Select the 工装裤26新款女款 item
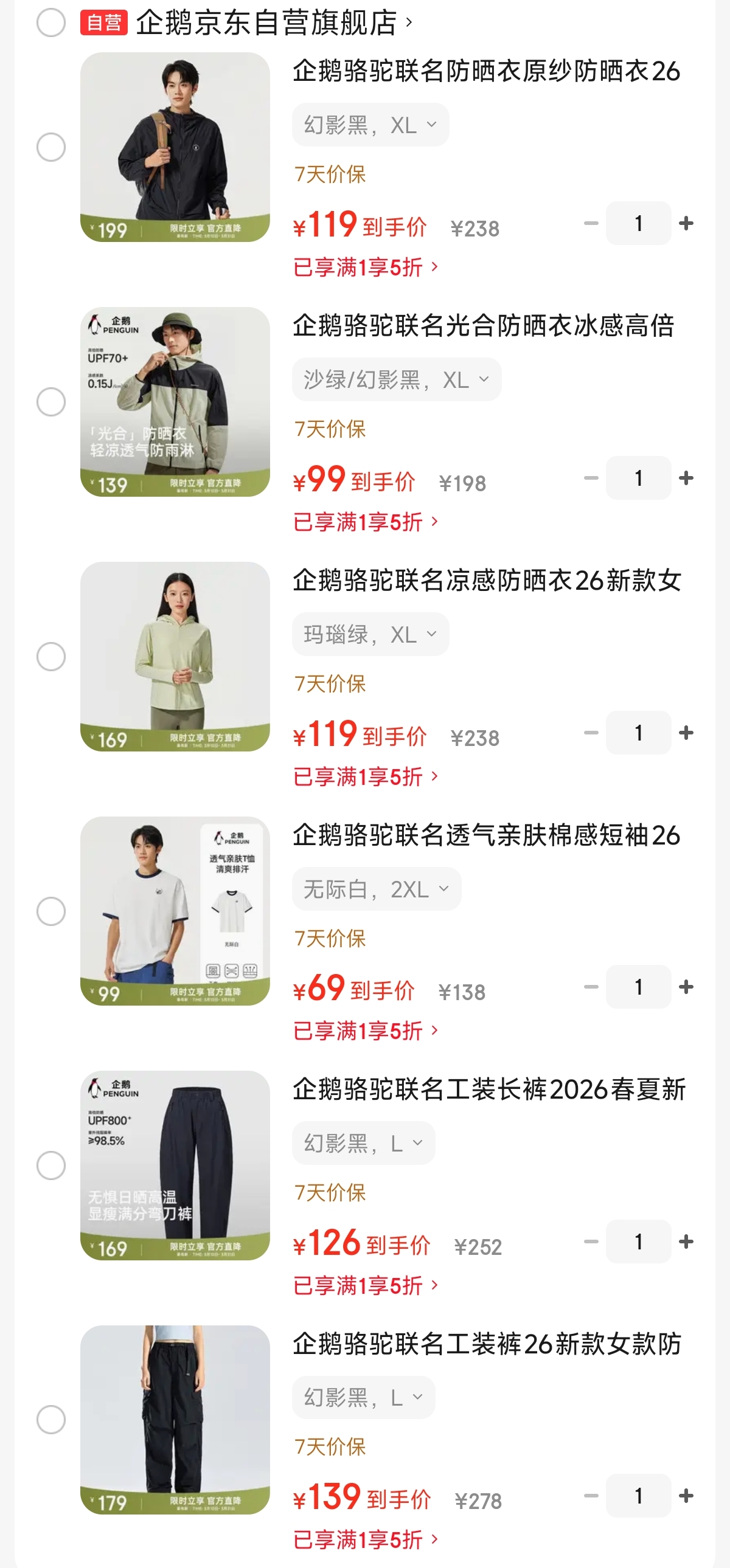Viewport: 730px width, 1568px height. pyautogui.click(x=51, y=1420)
